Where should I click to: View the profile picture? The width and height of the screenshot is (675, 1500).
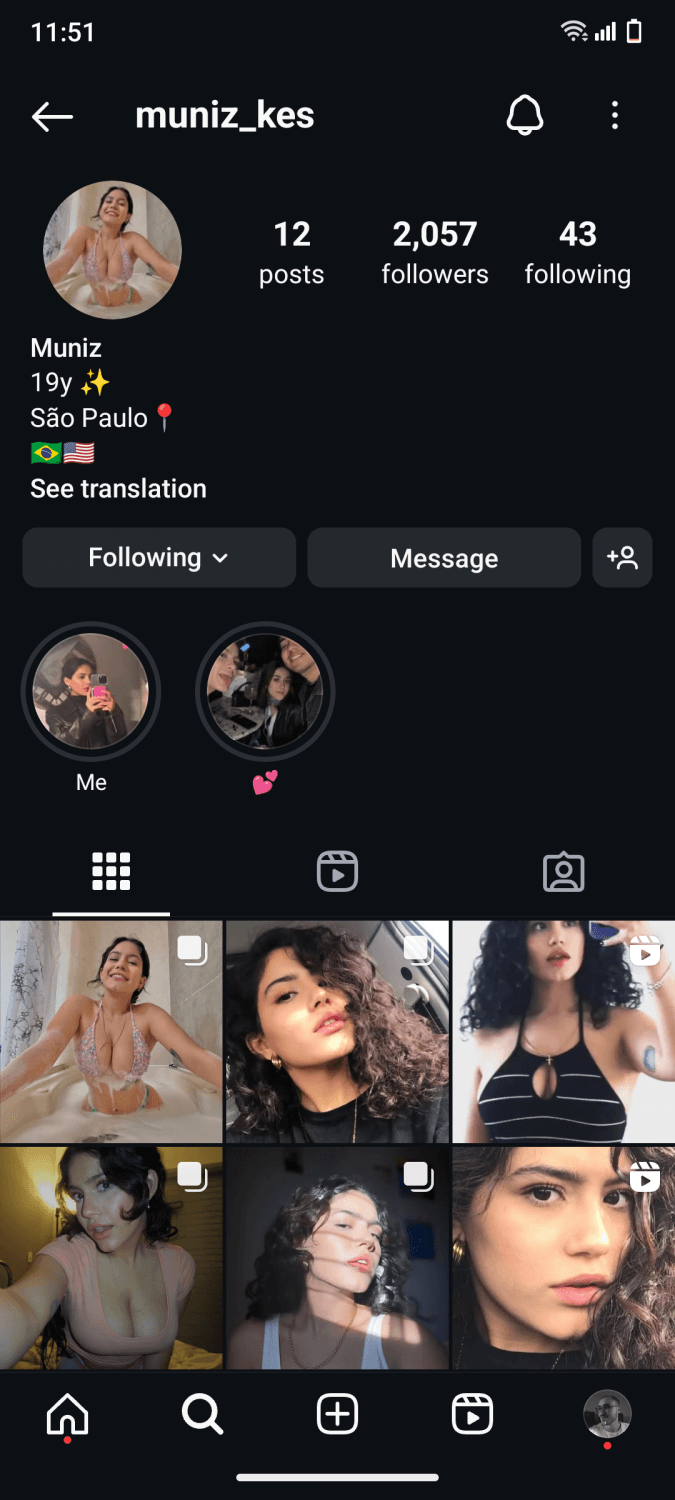click(x=112, y=250)
